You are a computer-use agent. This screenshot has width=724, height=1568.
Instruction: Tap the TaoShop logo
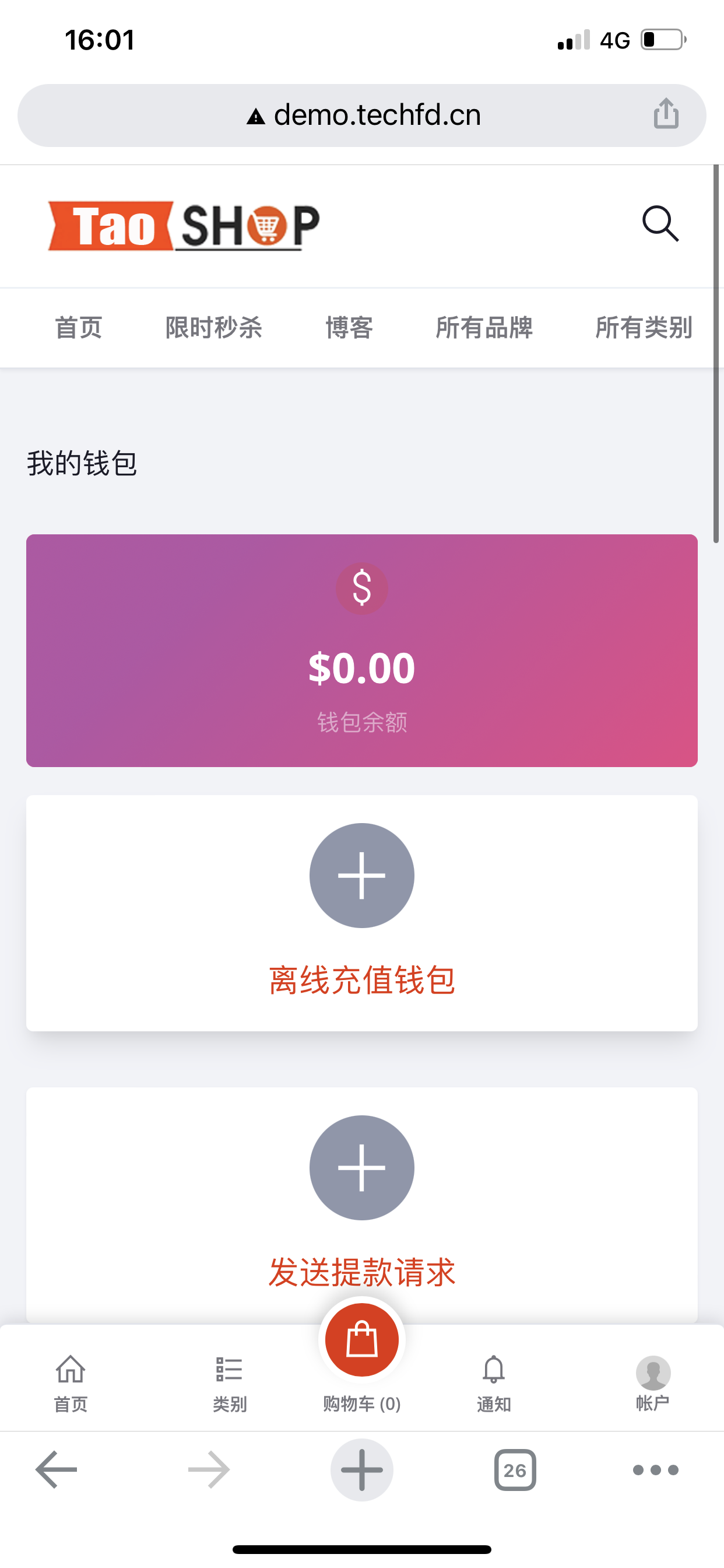point(184,226)
